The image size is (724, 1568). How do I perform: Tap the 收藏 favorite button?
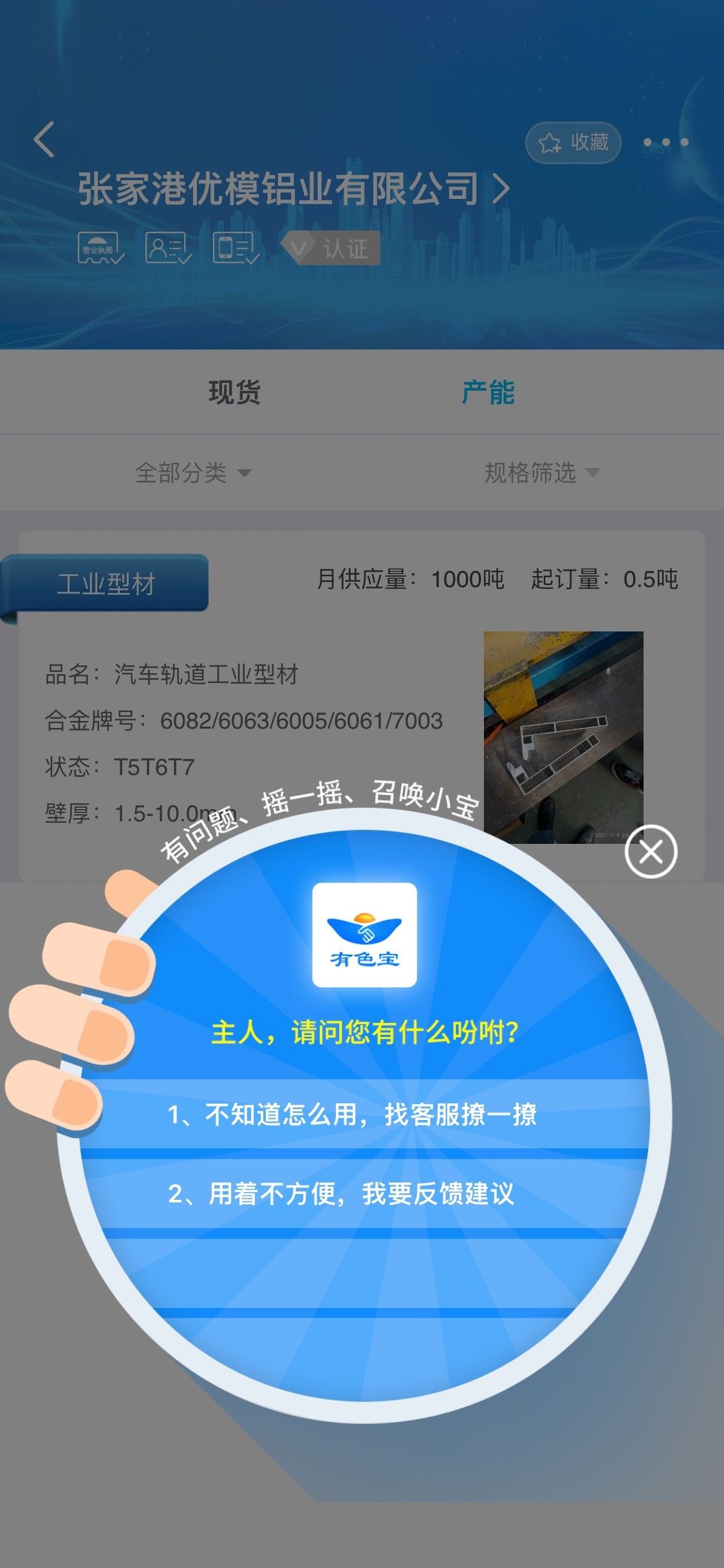pyautogui.click(x=573, y=142)
